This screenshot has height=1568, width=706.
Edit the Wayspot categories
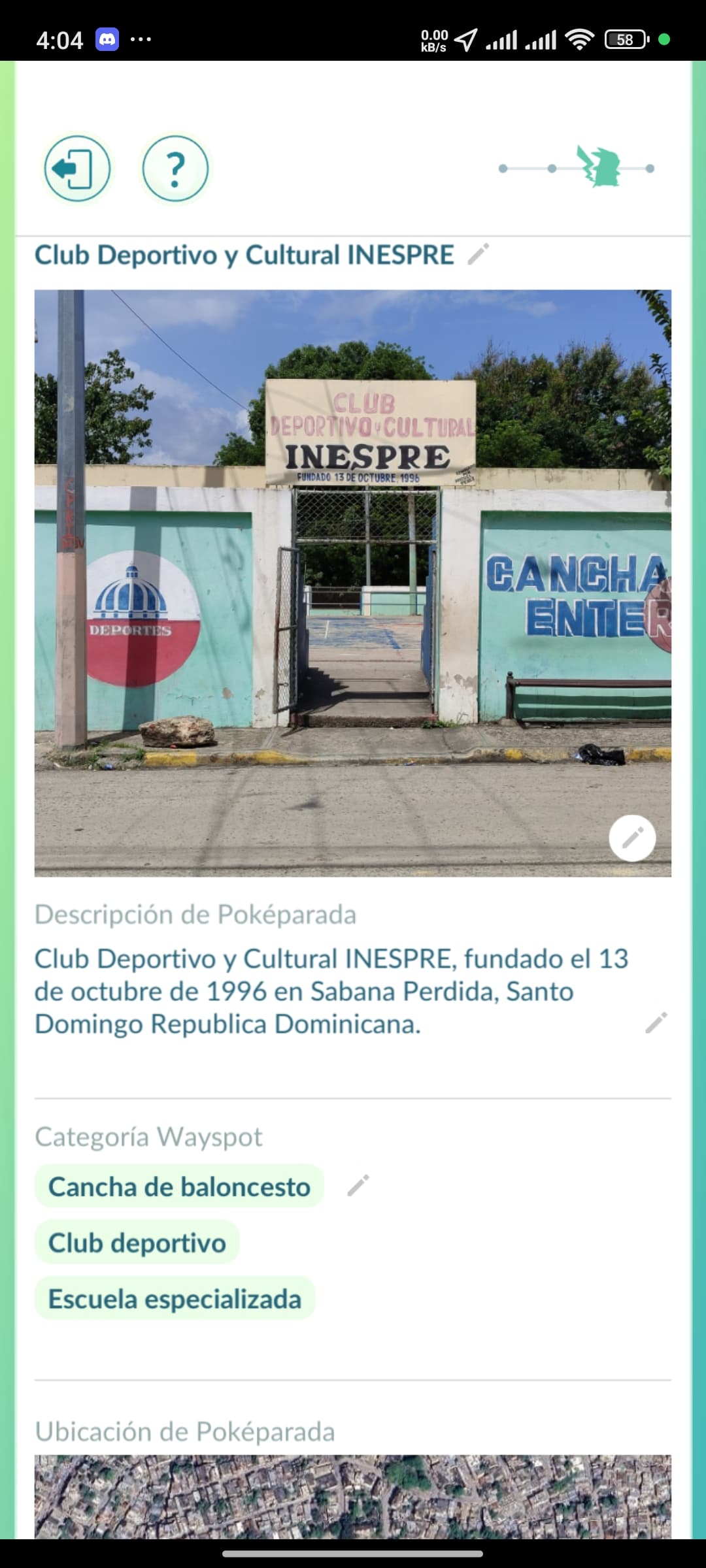click(358, 1186)
